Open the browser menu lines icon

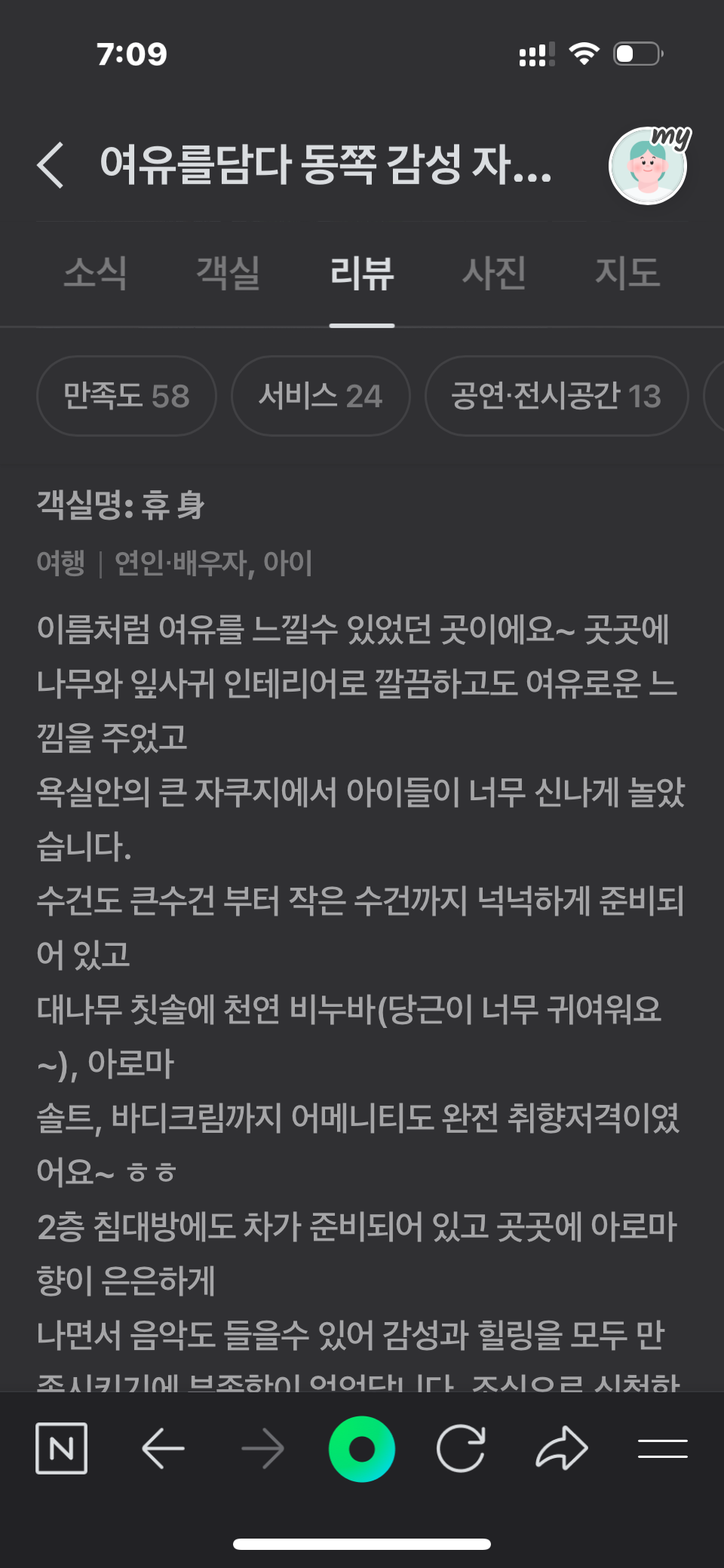pos(662,1448)
